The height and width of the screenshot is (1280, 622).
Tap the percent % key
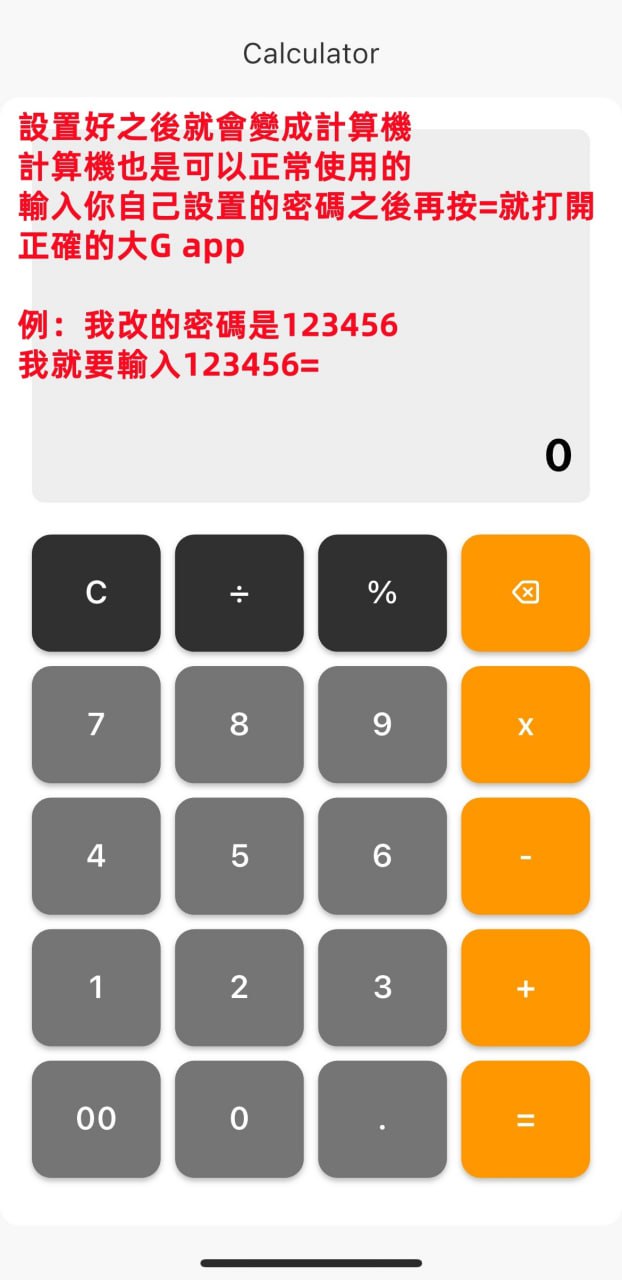point(382,593)
